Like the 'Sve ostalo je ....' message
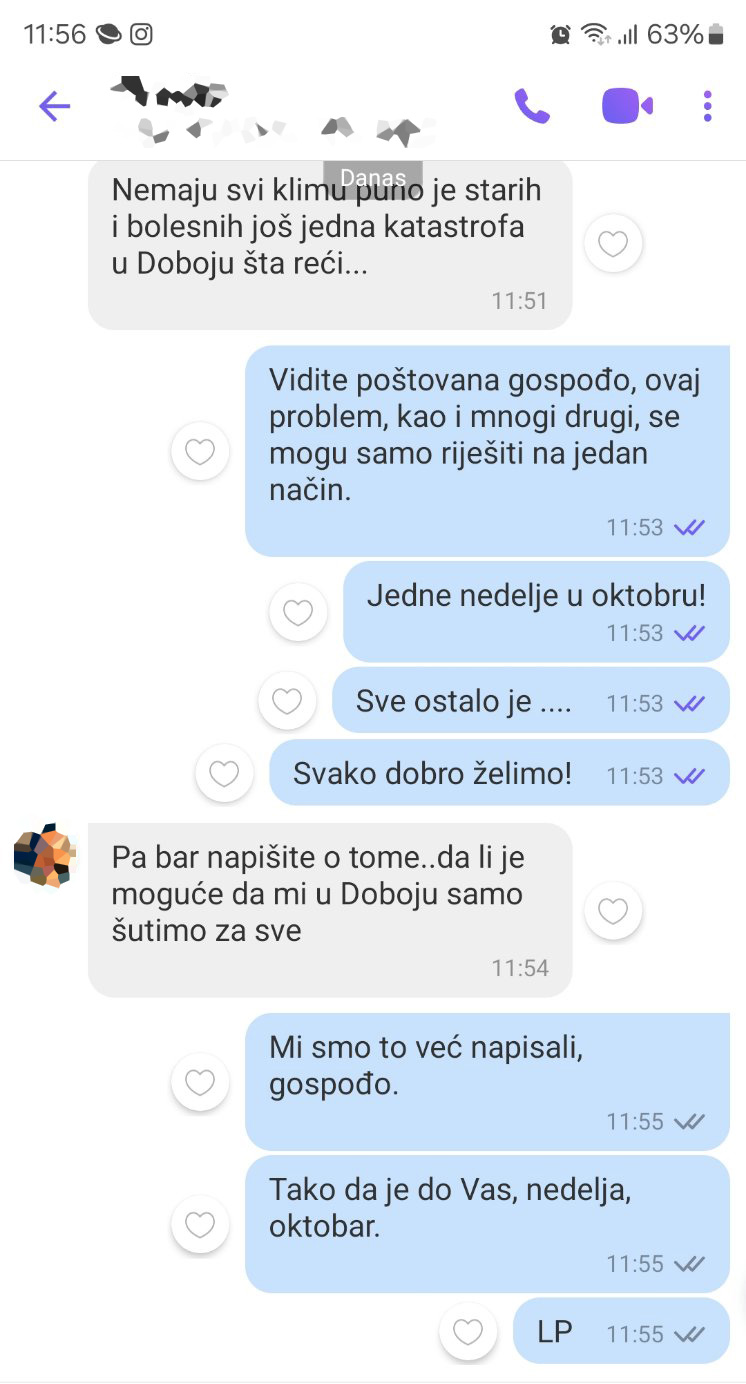The image size is (746, 1384). click(x=287, y=701)
